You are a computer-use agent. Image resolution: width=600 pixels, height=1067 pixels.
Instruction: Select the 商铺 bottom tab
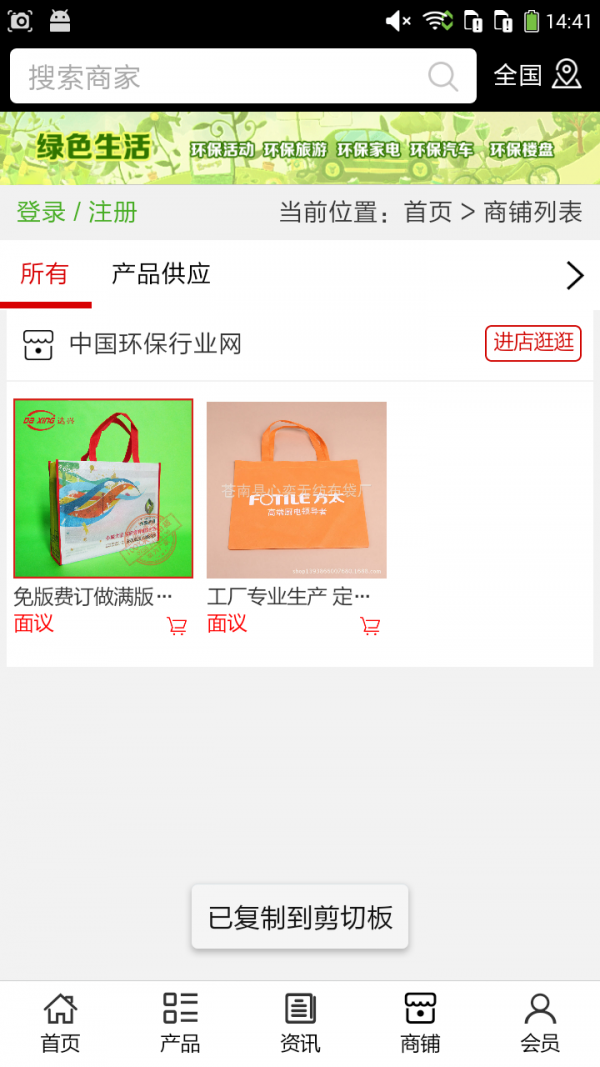pos(420,1023)
